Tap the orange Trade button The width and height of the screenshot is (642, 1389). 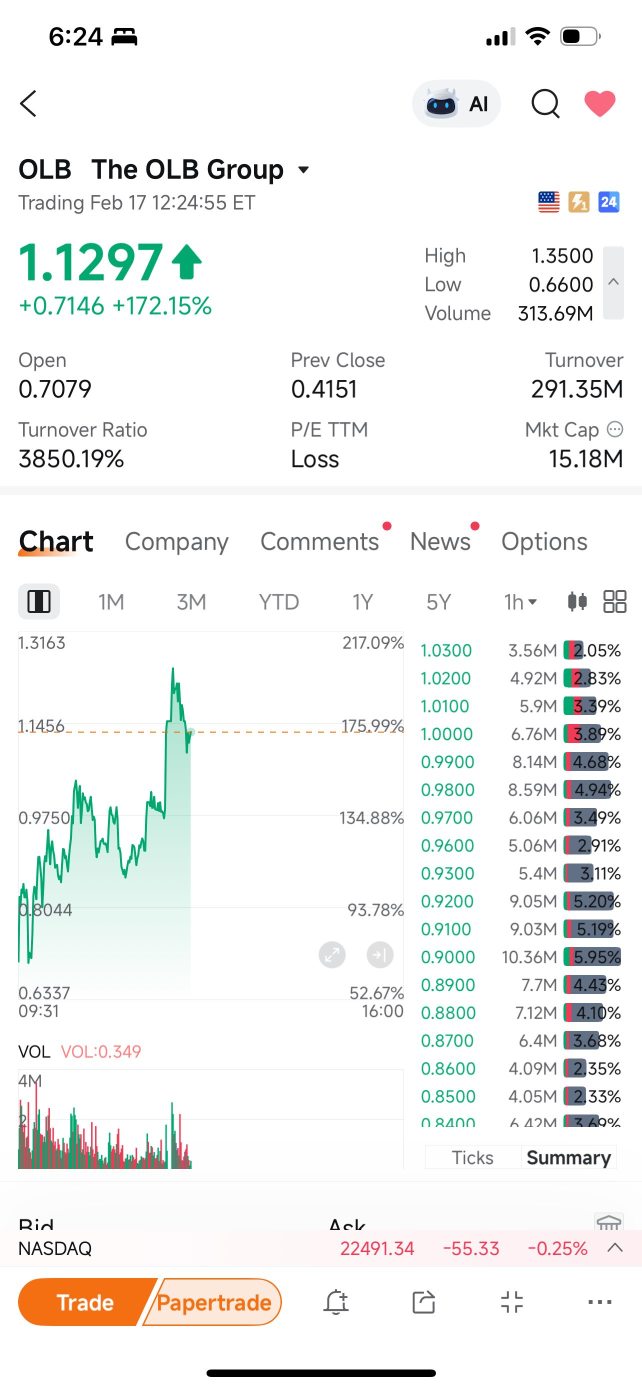(85, 1302)
